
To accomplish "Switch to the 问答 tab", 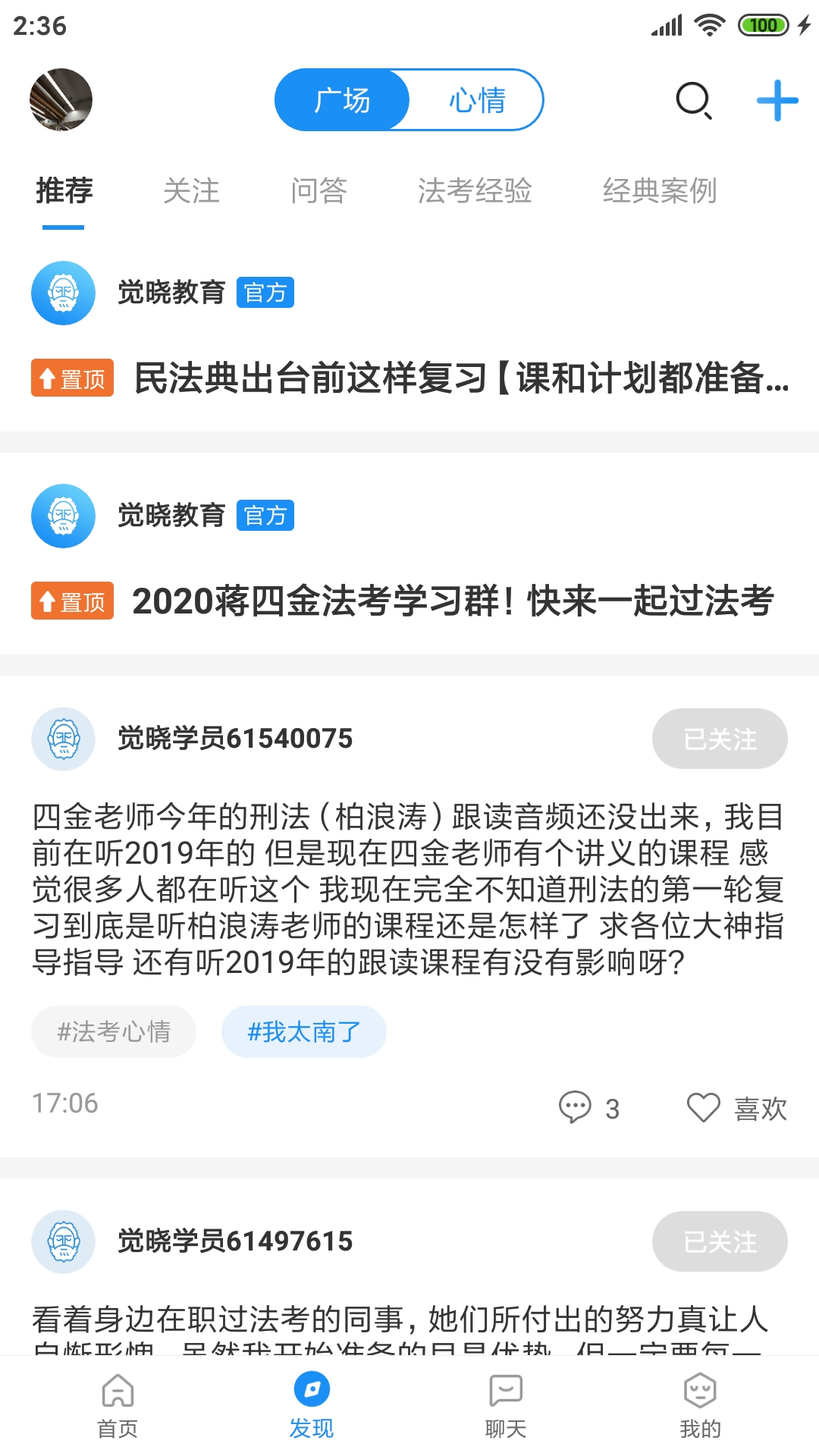I will click(319, 192).
